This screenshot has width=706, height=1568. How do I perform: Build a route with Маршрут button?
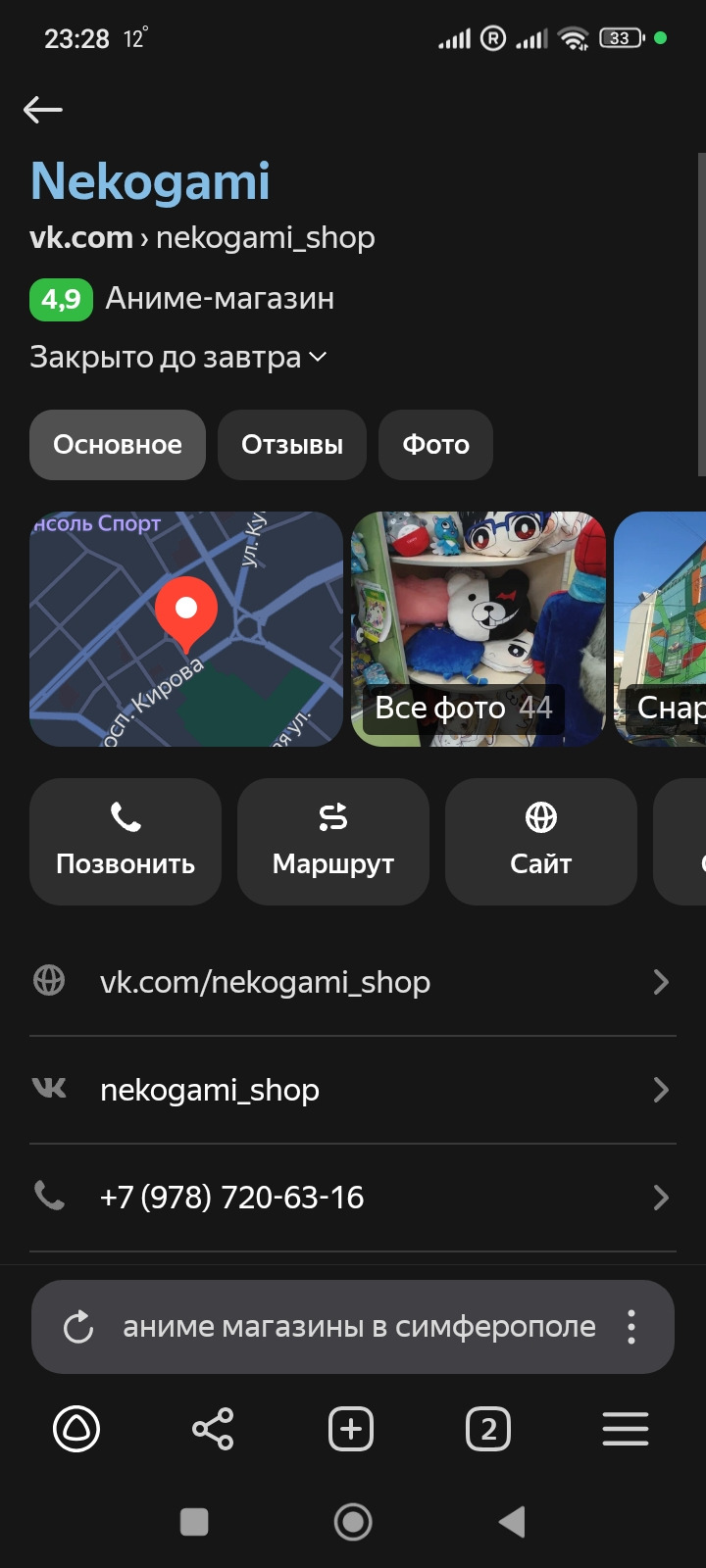point(333,841)
